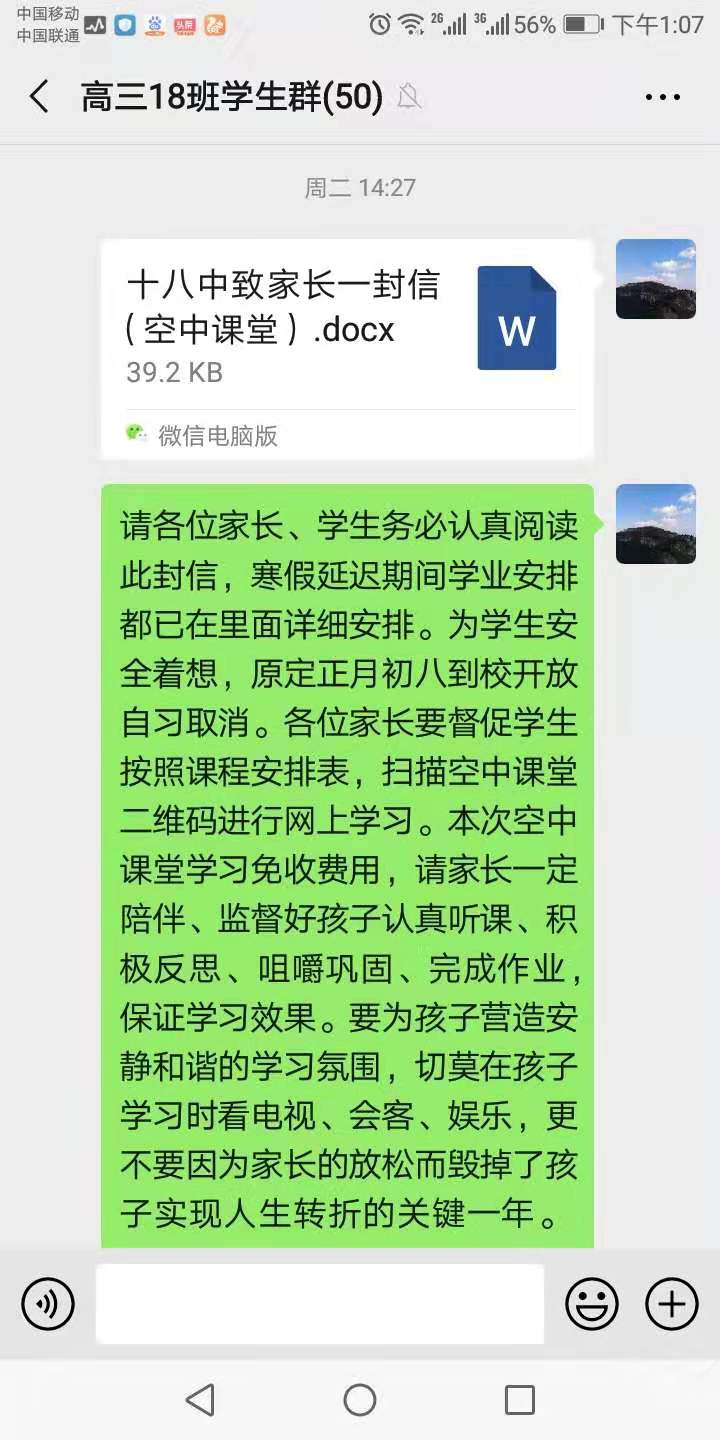Open the system recent apps view
720x1440 pixels.
click(519, 1400)
